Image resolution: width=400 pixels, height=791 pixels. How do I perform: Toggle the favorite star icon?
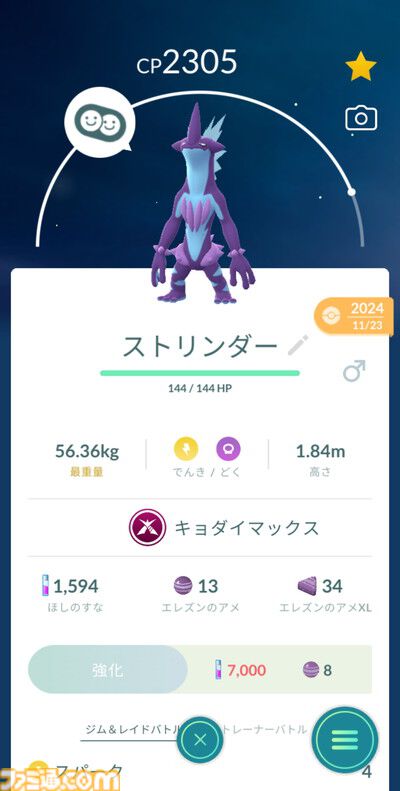361,67
